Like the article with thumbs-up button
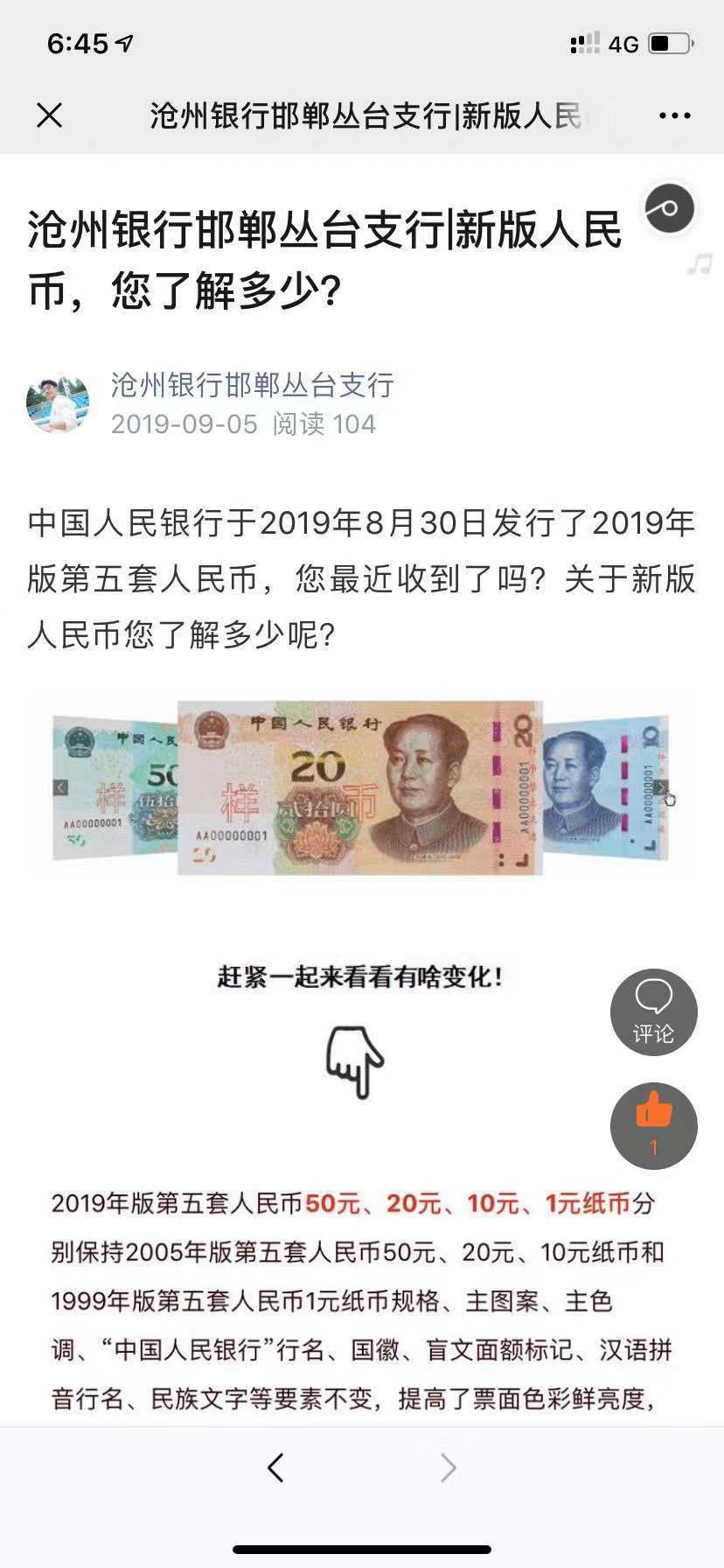Image resolution: width=724 pixels, height=1568 pixels. click(x=653, y=1125)
